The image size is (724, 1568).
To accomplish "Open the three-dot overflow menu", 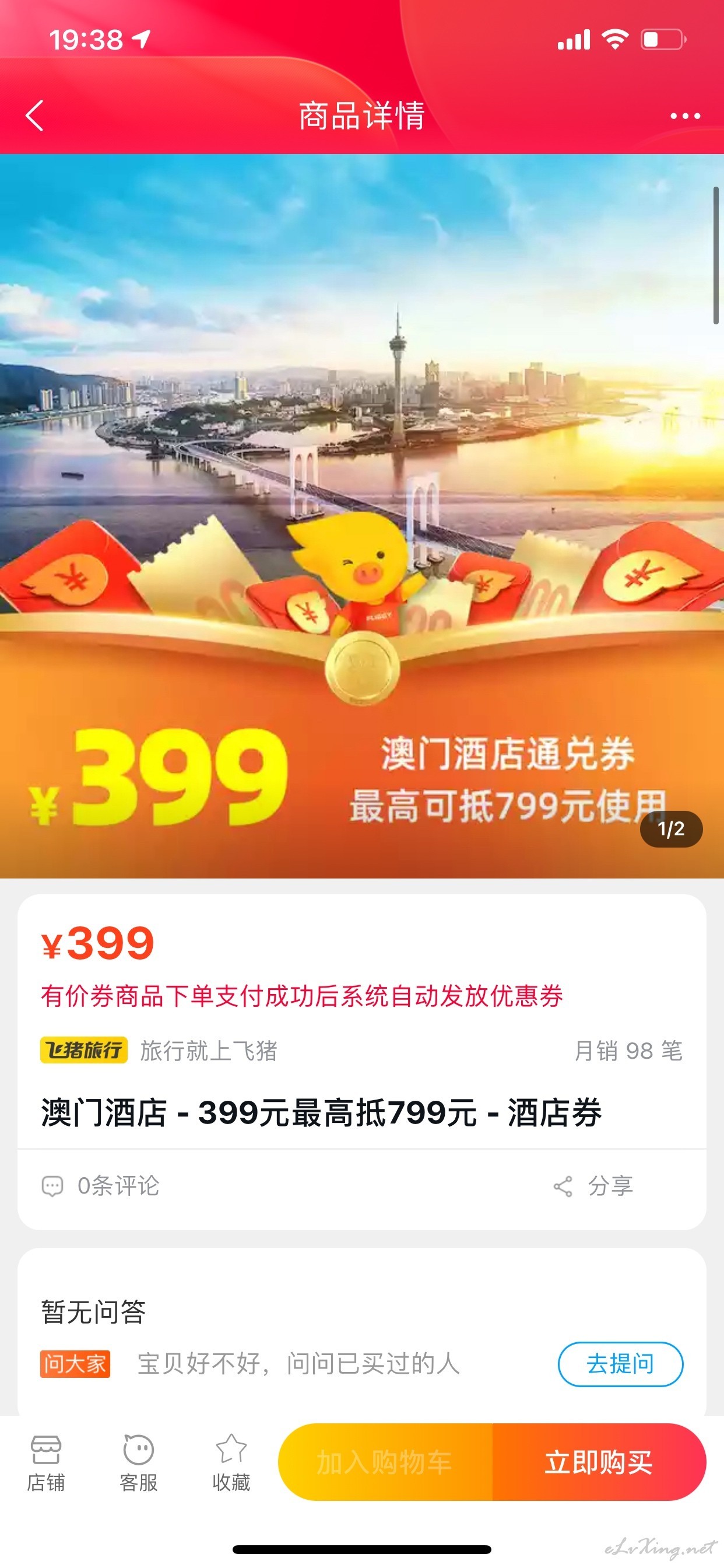I will click(x=685, y=115).
